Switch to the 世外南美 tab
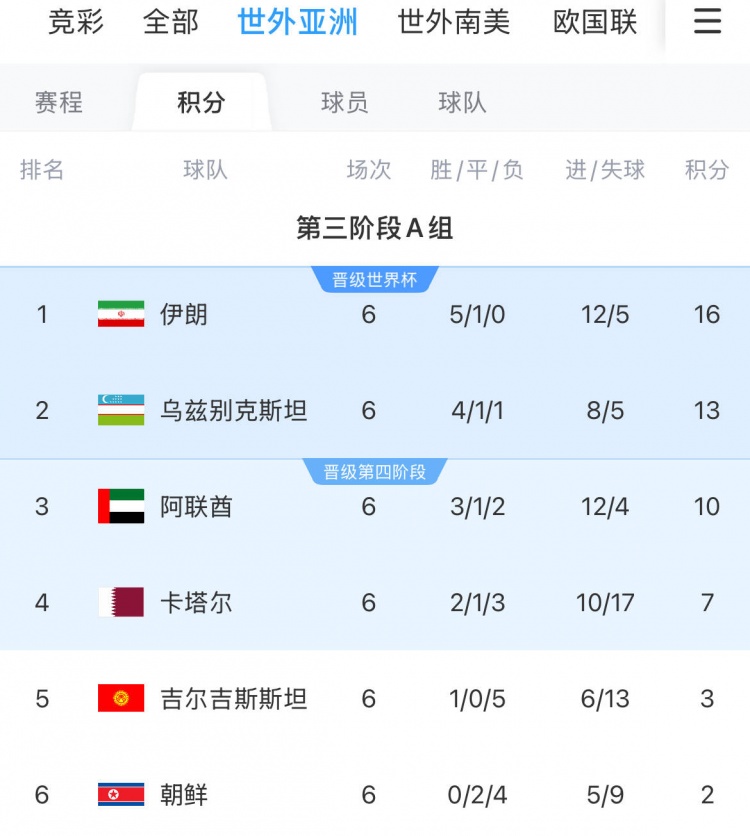The image size is (750, 836). point(453,23)
